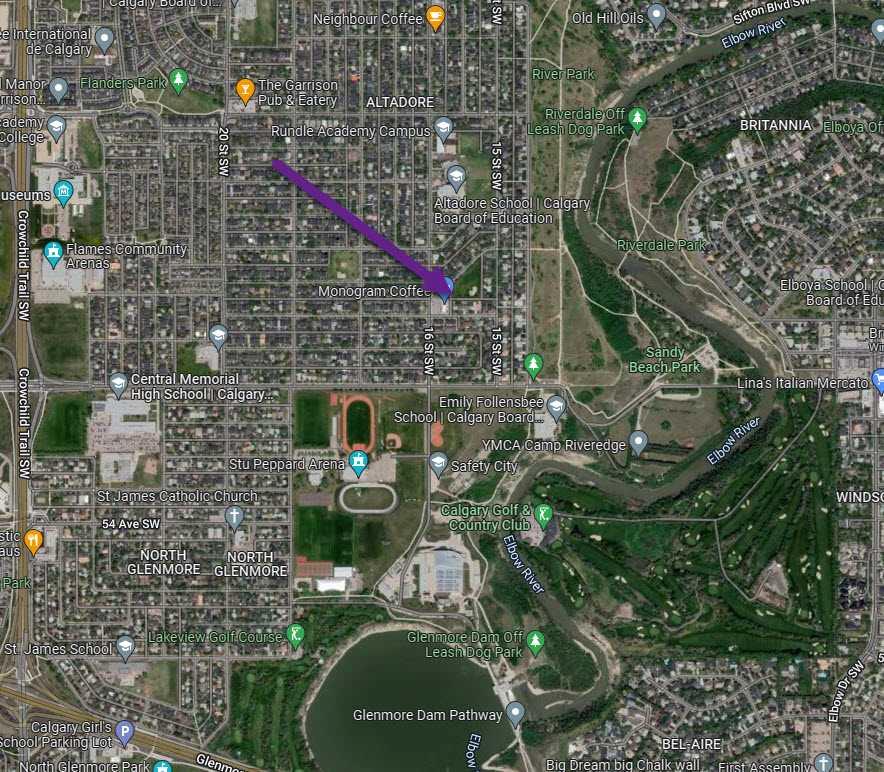884x772 pixels.
Task: Open St James Catholic Church pin
Action: pos(234,518)
